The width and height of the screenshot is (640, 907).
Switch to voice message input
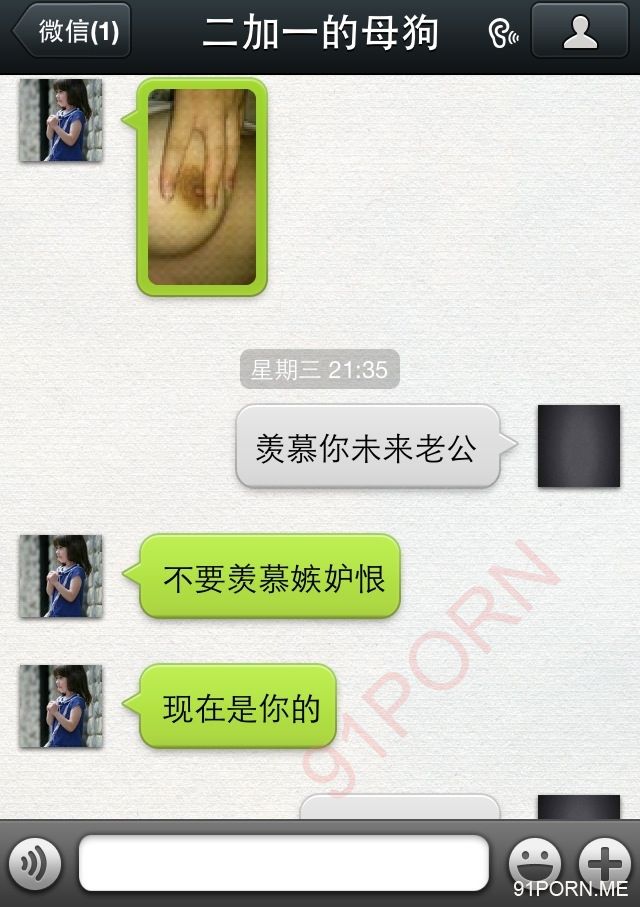pyautogui.click(x=34, y=862)
